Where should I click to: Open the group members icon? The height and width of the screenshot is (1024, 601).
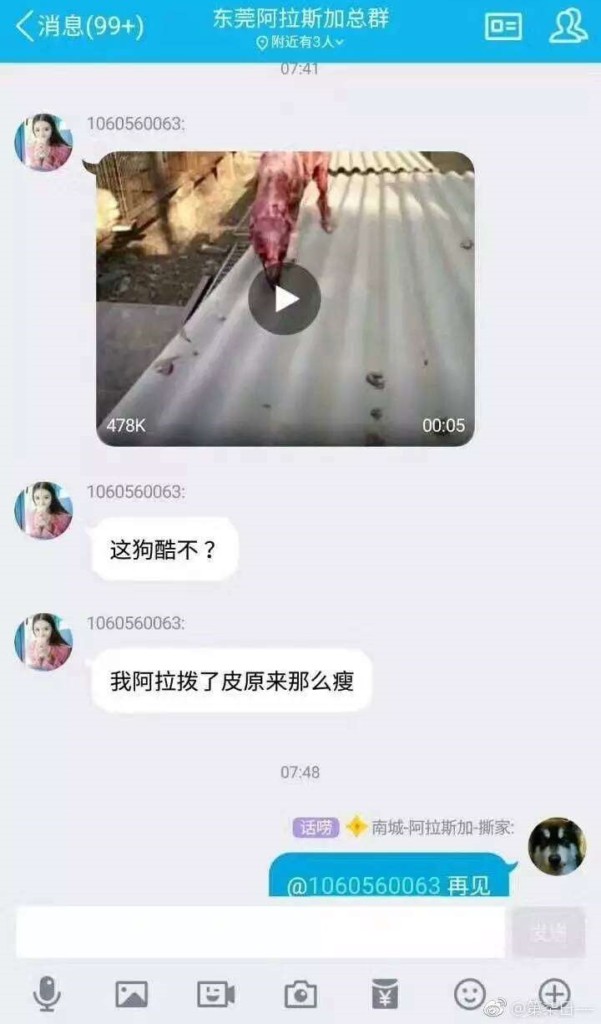[x=568, y=27]
